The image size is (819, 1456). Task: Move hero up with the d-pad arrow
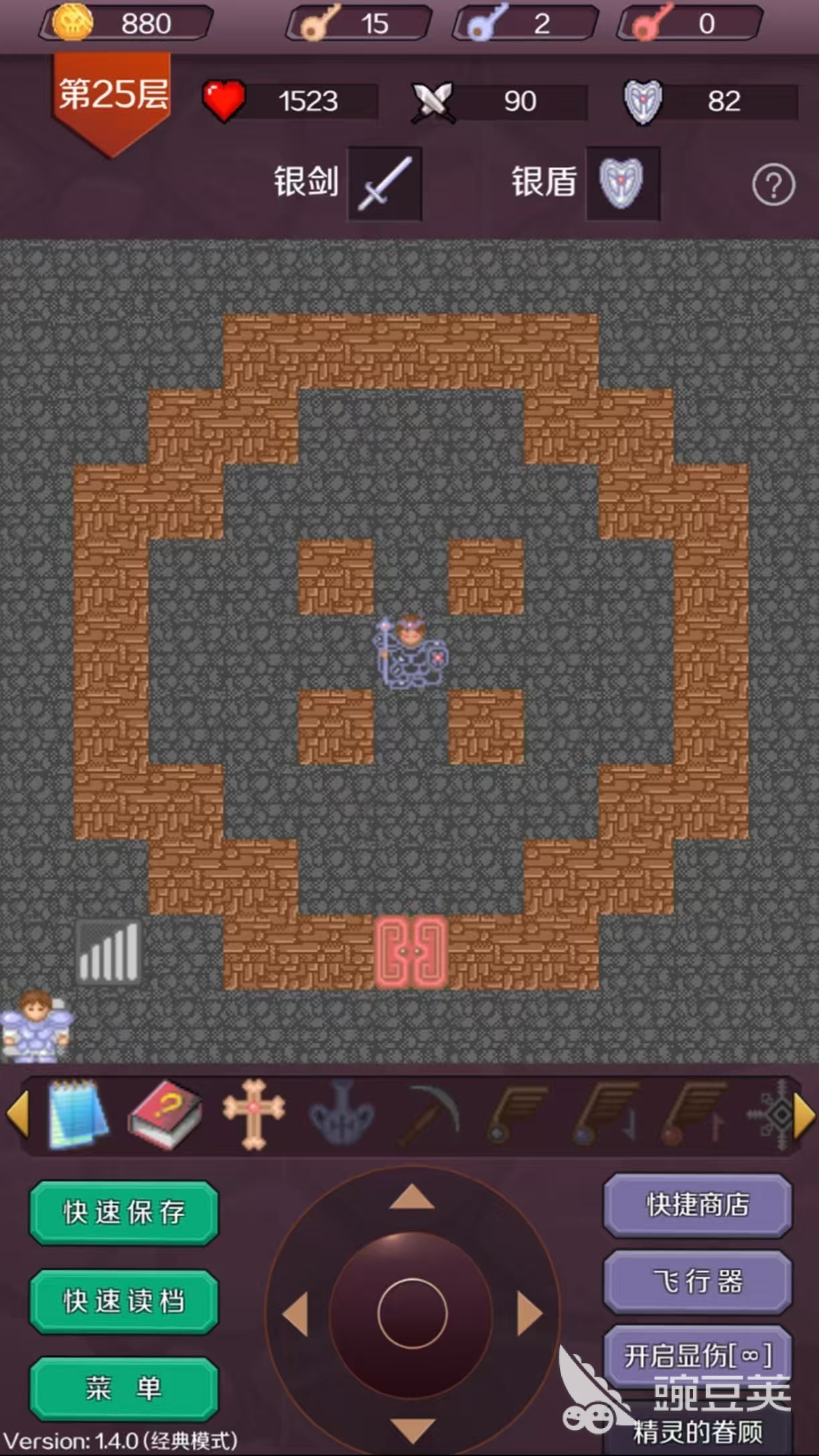click(x=412, y=1197)
